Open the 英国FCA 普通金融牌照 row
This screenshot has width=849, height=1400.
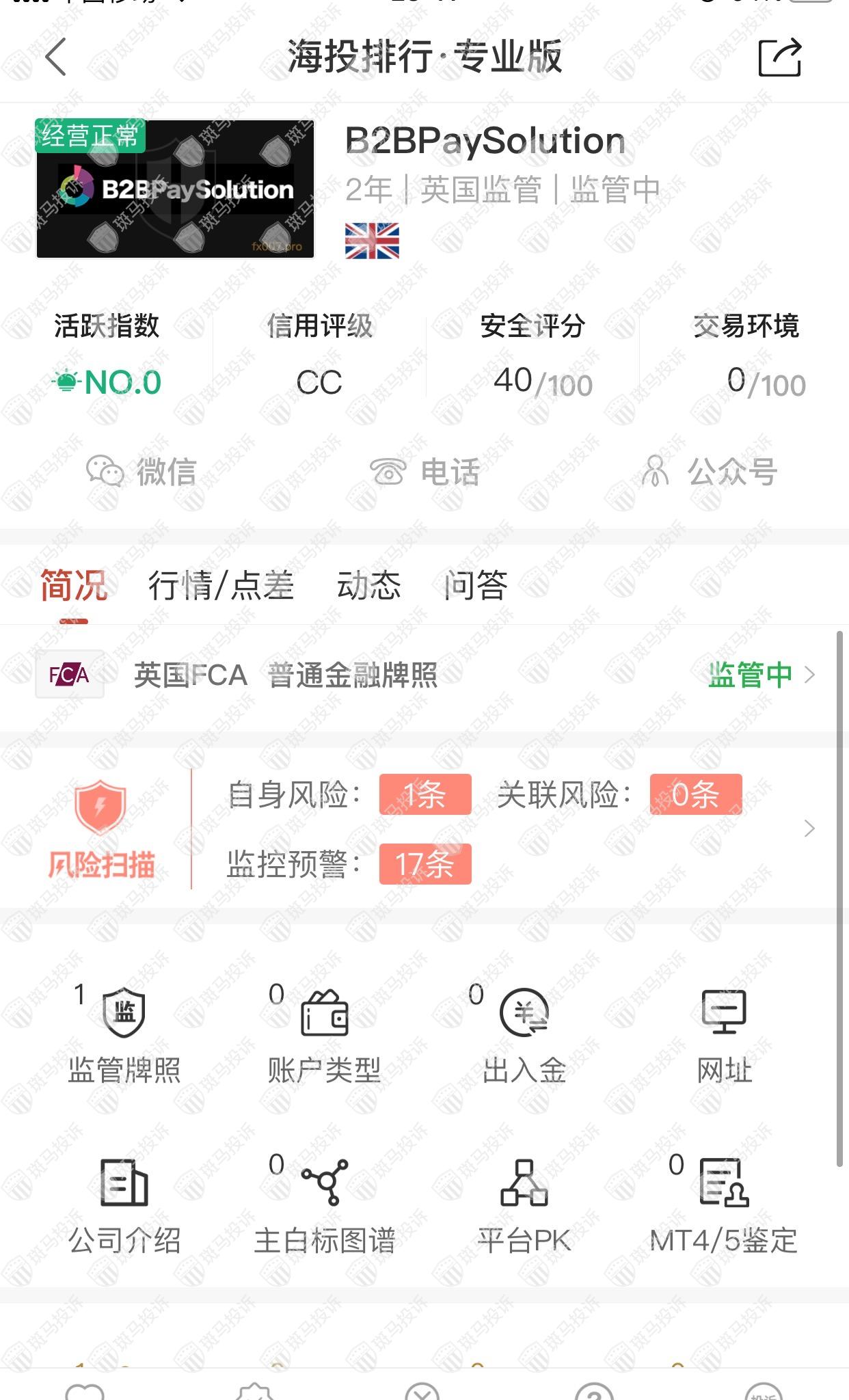pos(424,675)
